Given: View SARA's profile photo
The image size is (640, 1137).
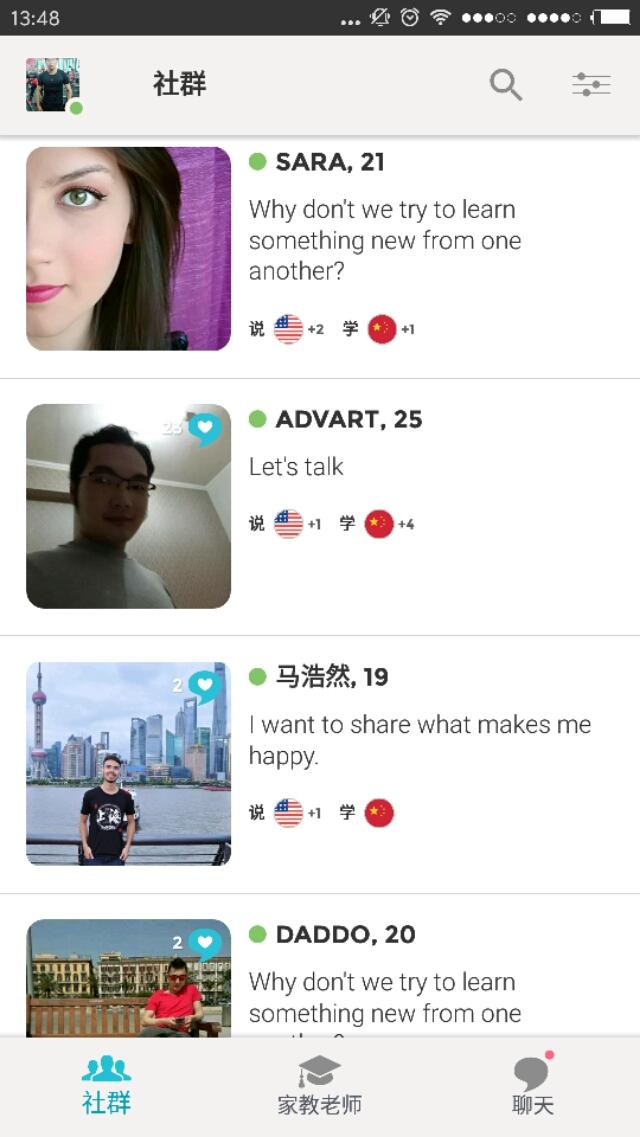Looking at the screenshot, I should pyautogui.click(x=128, y=248).
